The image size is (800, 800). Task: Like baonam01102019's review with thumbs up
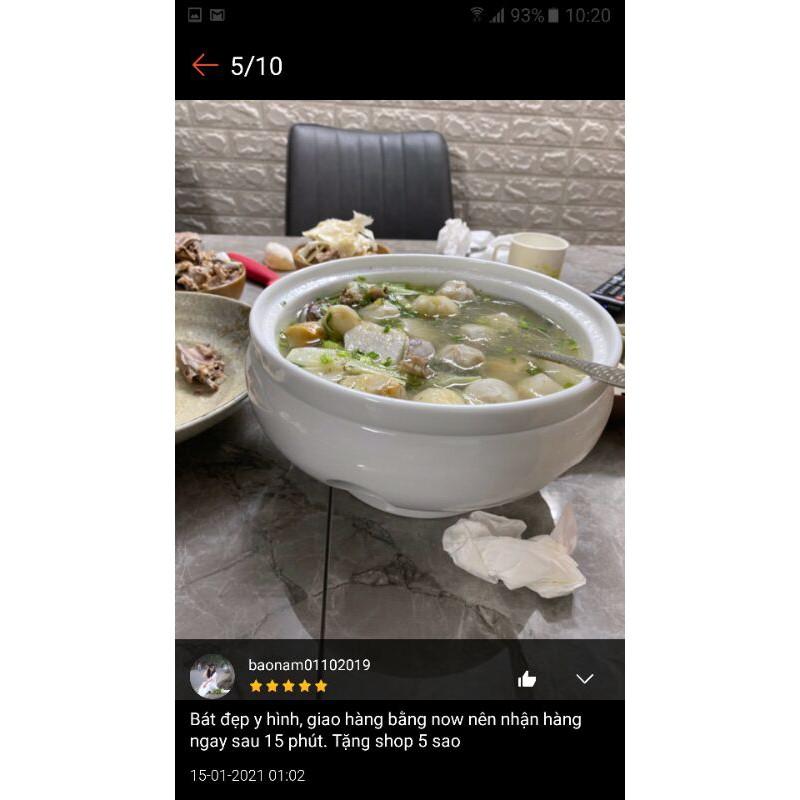[x=527, y=679]
